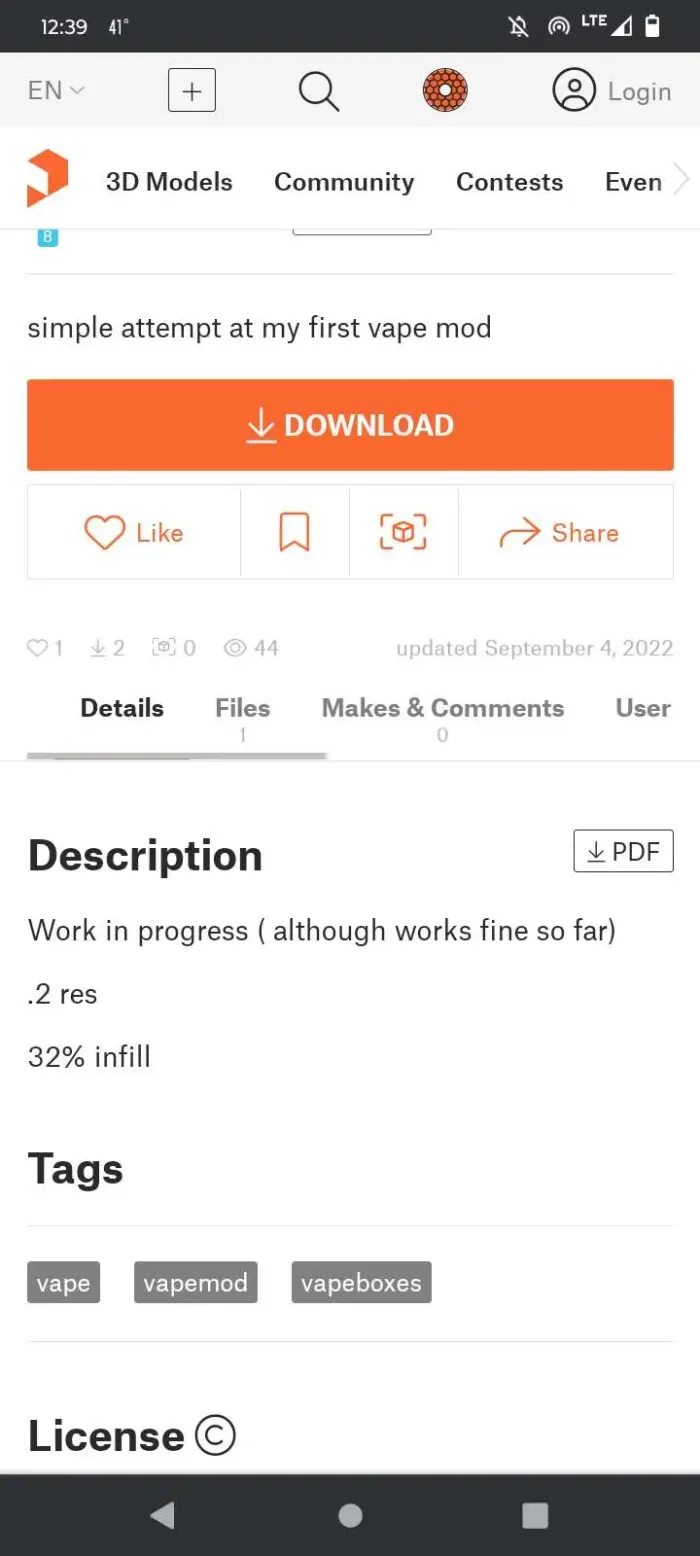The image size is (700, 1556).
Task: Go to the Printables home logo
Action: point(47,180)
